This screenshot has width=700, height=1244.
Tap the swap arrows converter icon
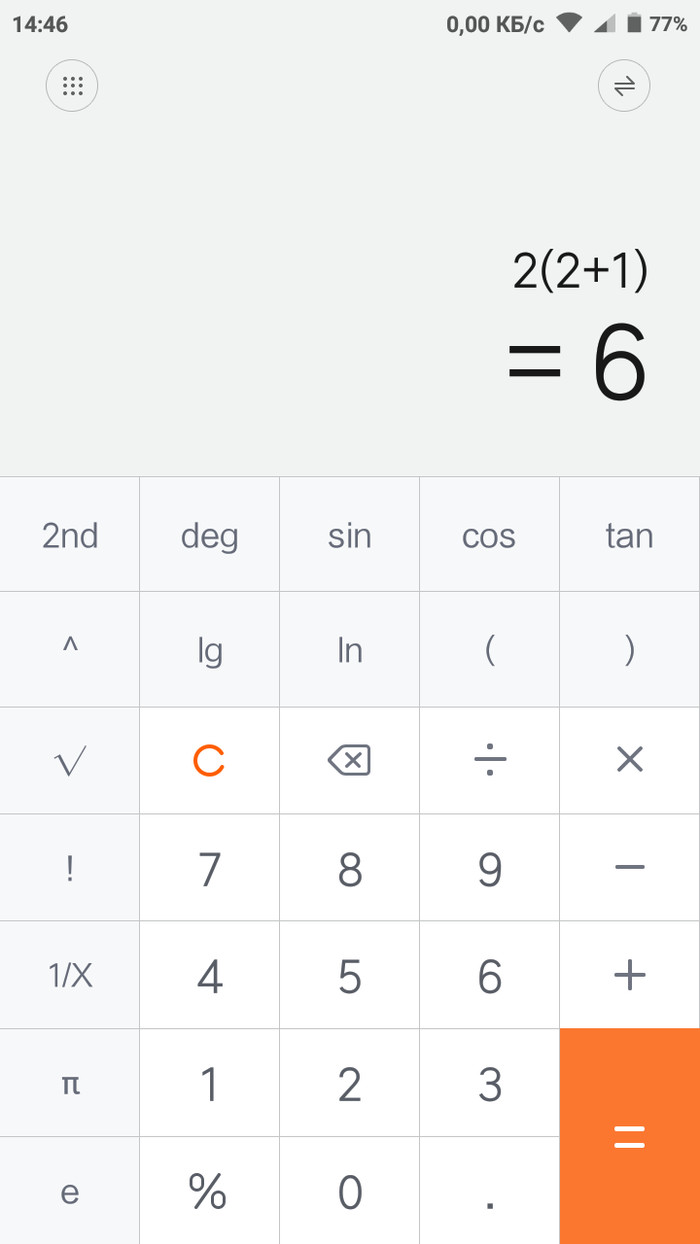click(x=624, y=86)
